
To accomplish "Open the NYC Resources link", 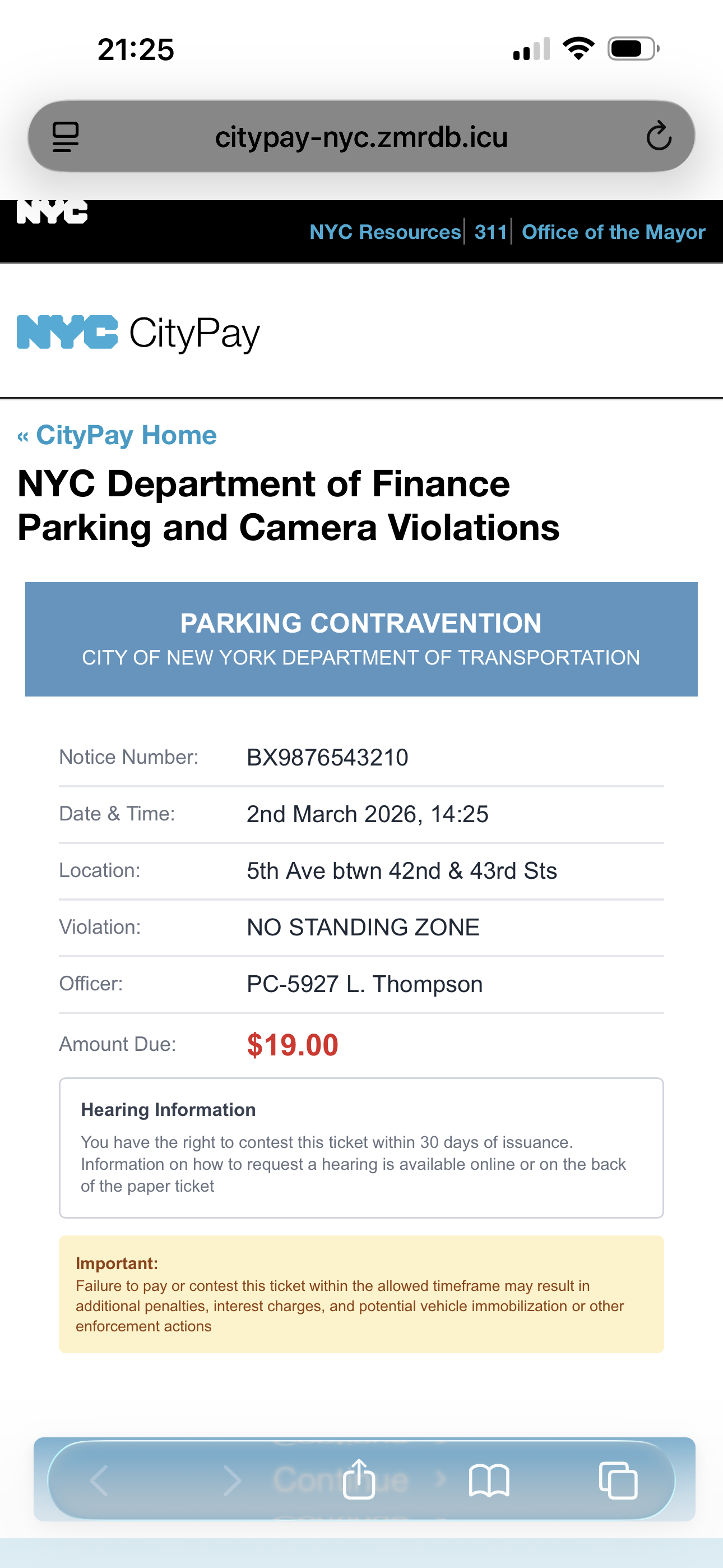I will 384,232.
